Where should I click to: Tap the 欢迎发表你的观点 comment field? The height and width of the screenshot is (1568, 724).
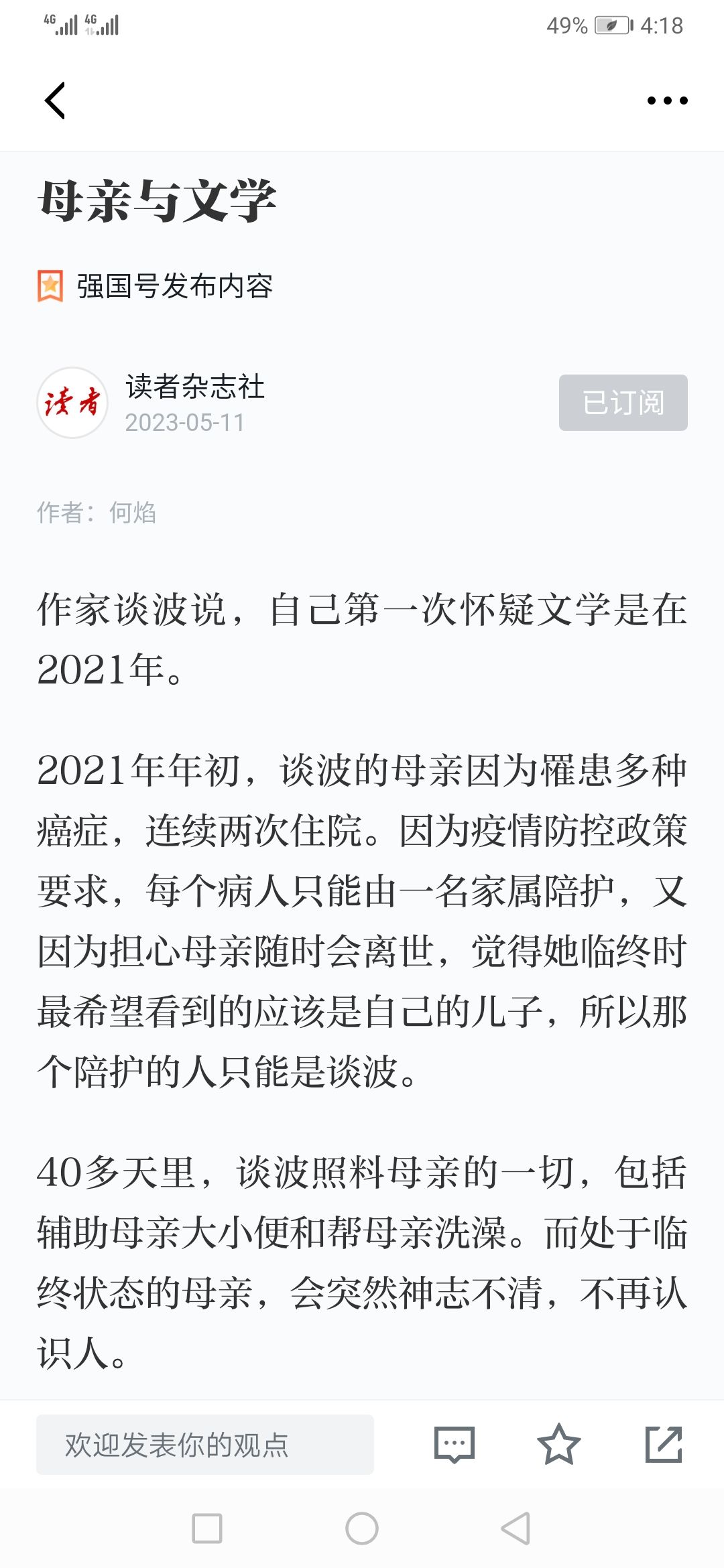(205, 1445)
